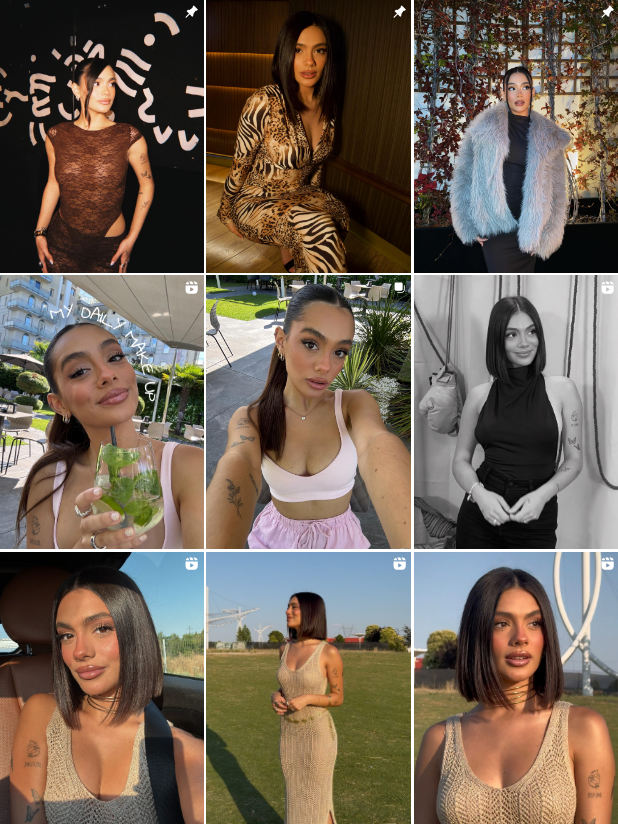Open the reel filmed in the car seat
The image size is (618, 824).
coord(102,688)
